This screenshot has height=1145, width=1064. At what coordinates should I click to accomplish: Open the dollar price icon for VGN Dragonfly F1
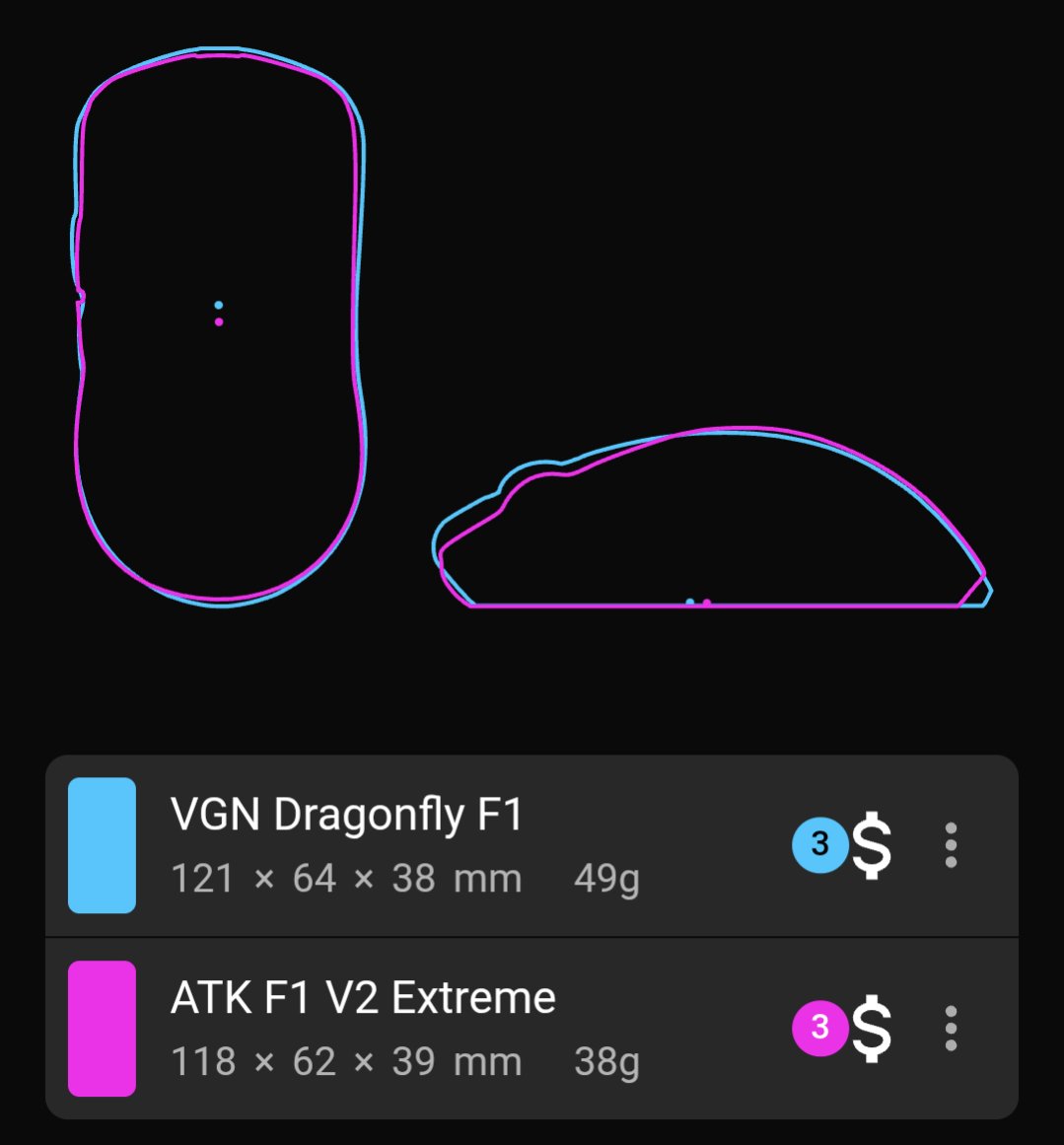pyautogui.click(x=871, y=845)
